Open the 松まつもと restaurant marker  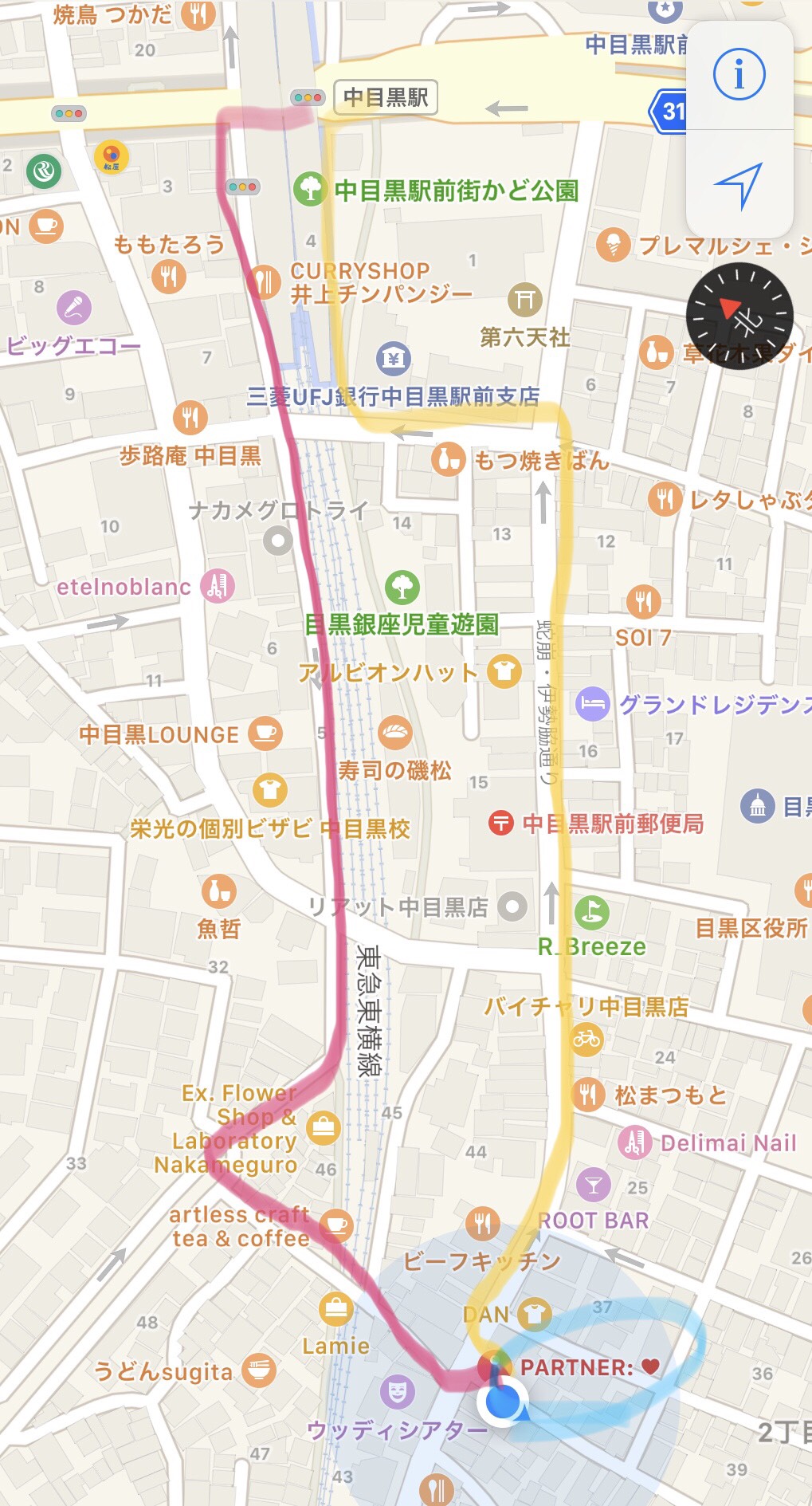coord(588,1094)
